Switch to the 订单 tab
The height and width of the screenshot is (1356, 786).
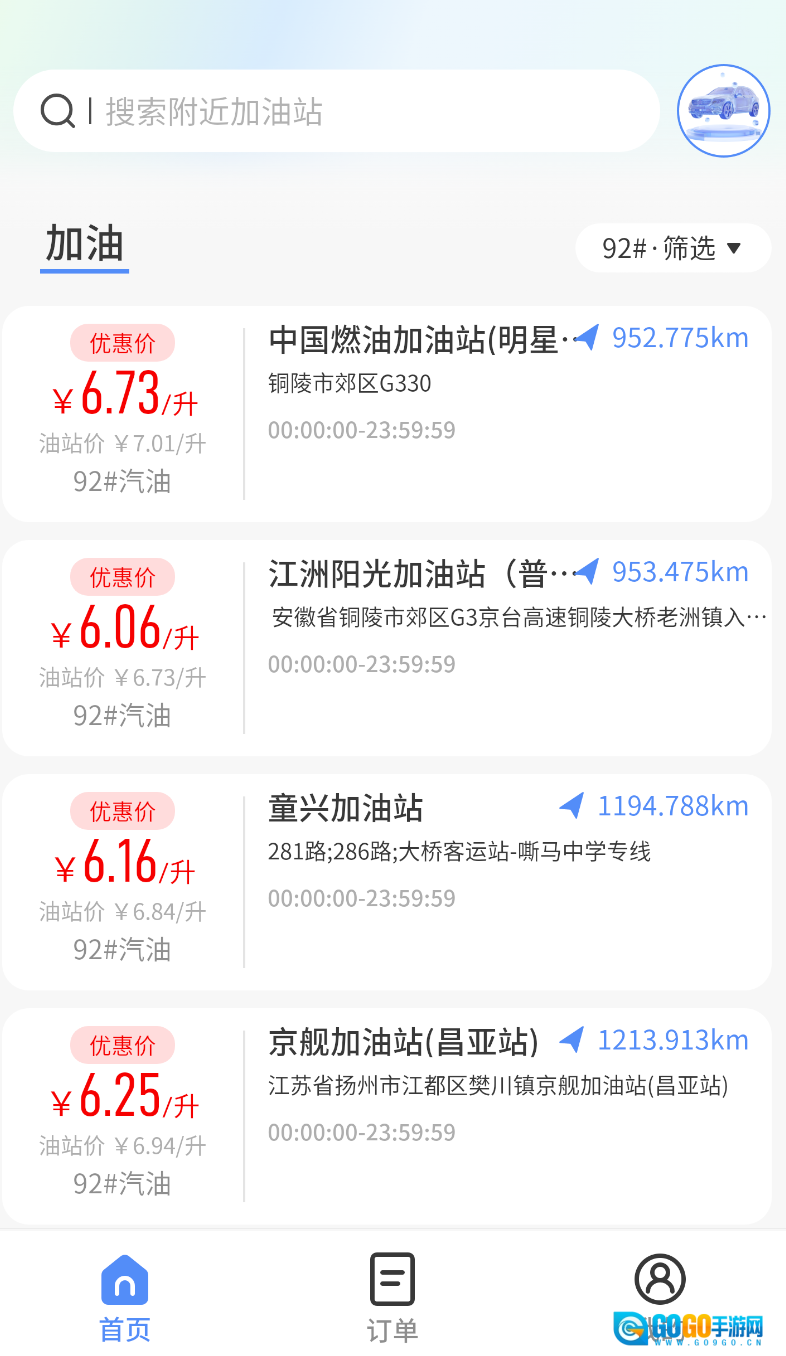(392, 1298)
